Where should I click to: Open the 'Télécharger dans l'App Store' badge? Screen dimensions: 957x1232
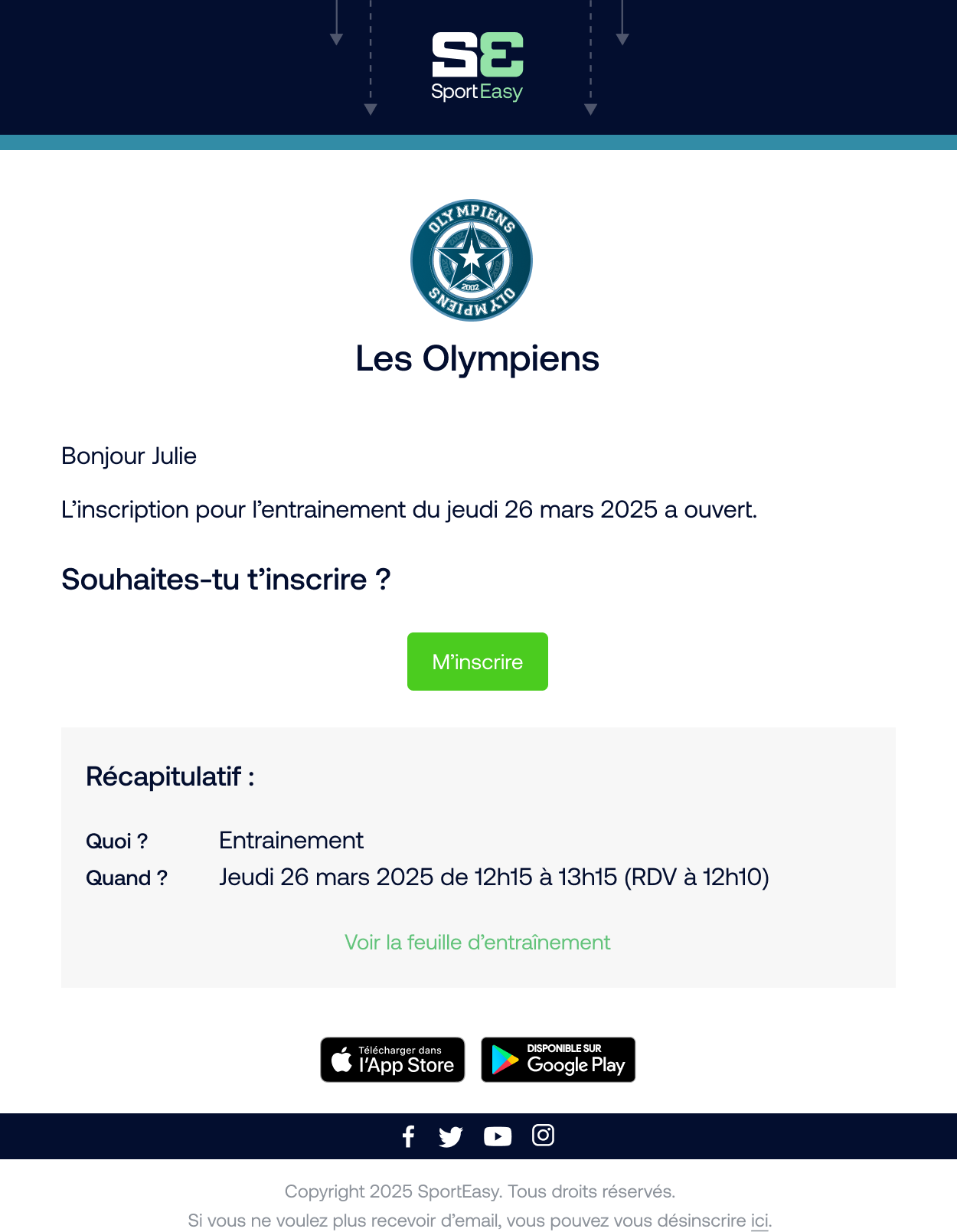click(x=393, y=1060)
